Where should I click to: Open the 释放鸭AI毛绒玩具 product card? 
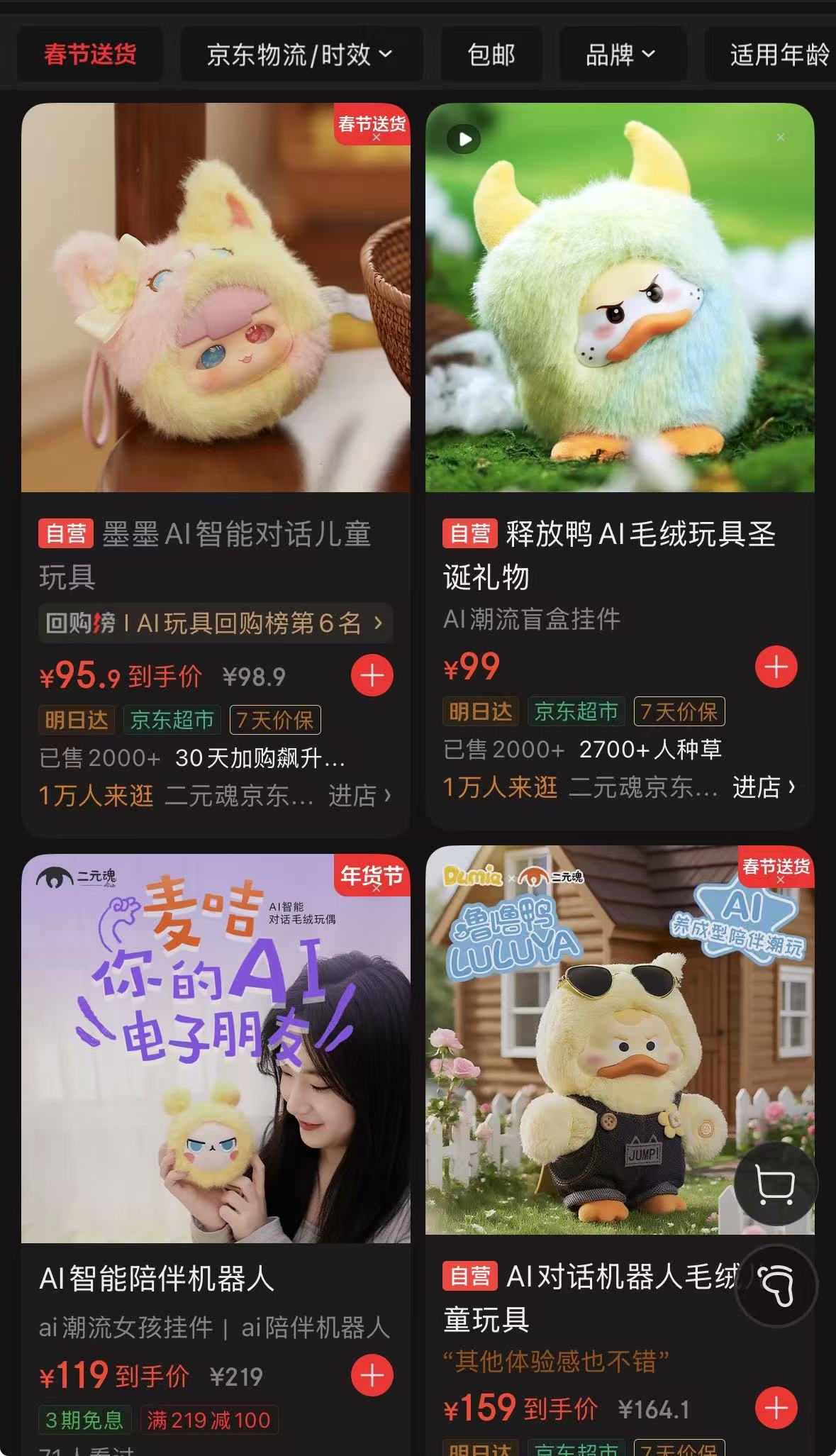coord(620,298)
